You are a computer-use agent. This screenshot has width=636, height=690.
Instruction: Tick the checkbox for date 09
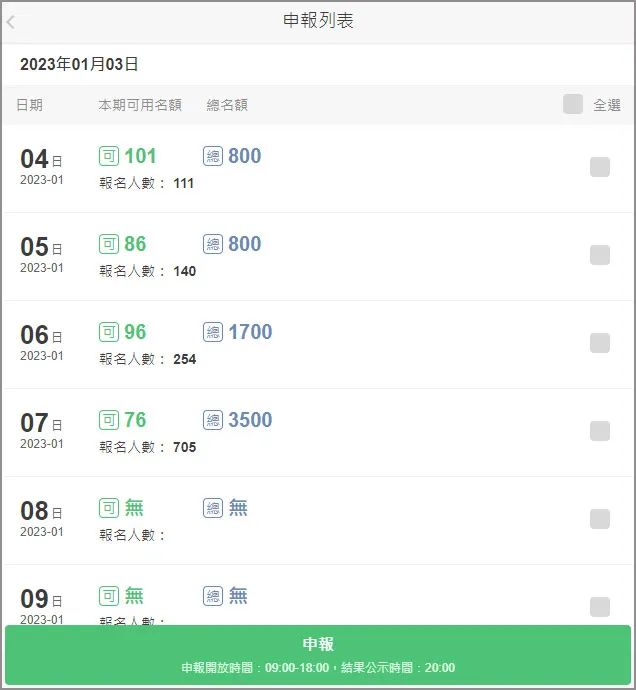coord(600,606)
